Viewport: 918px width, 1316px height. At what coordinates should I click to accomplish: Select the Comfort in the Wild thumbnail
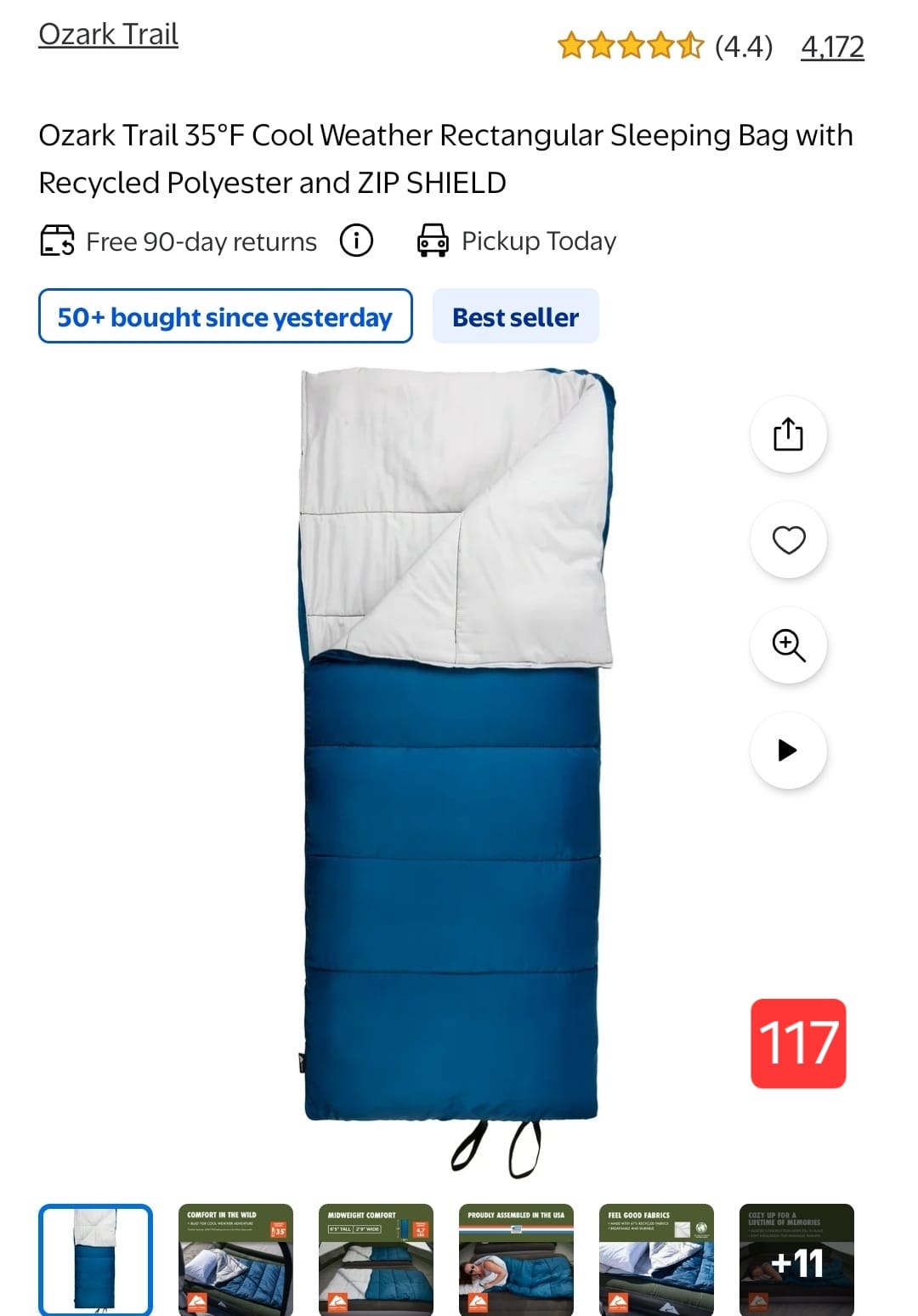(235, 1259)
